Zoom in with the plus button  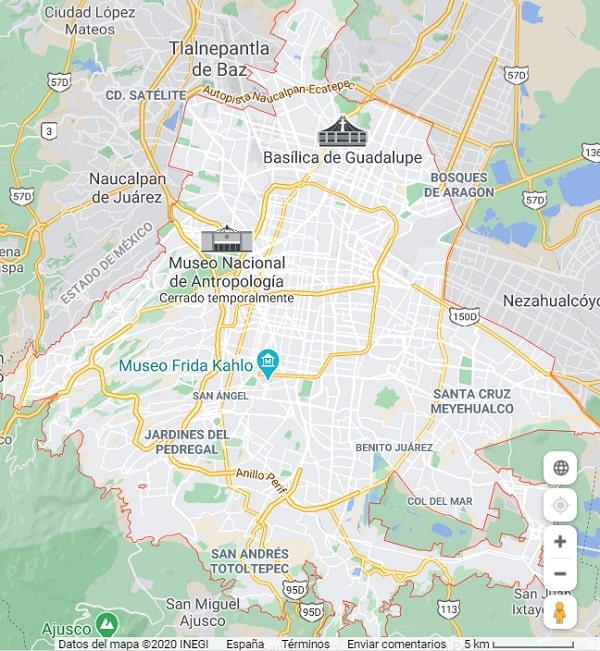coord(560,541)
